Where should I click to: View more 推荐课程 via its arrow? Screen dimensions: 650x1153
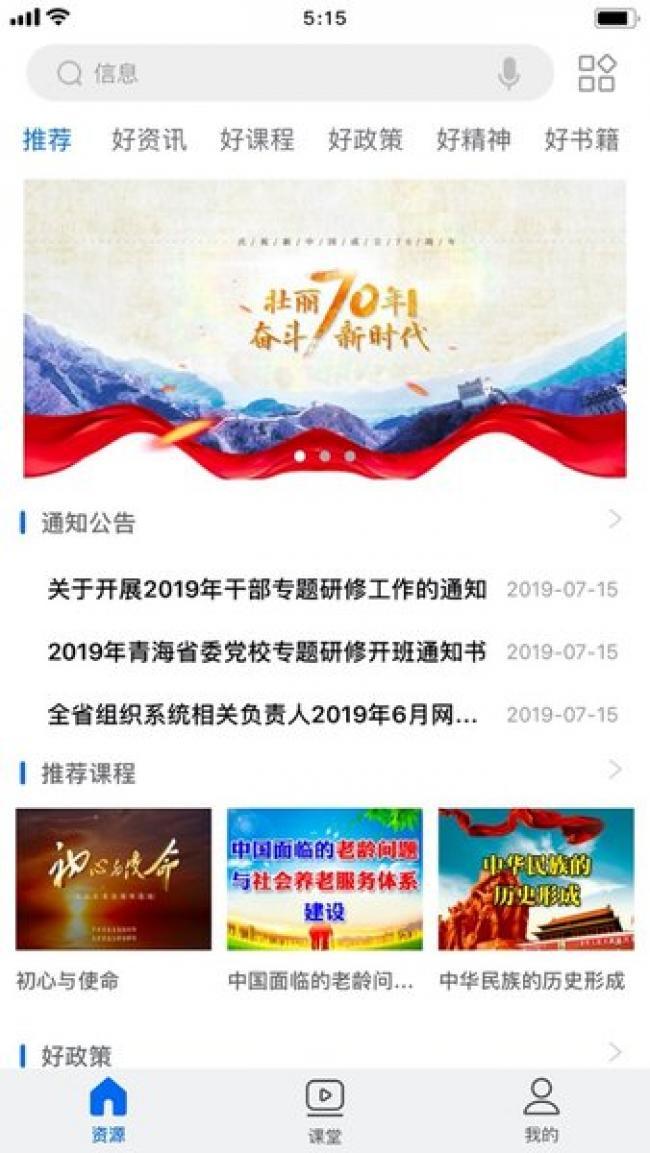pos(614,770)
